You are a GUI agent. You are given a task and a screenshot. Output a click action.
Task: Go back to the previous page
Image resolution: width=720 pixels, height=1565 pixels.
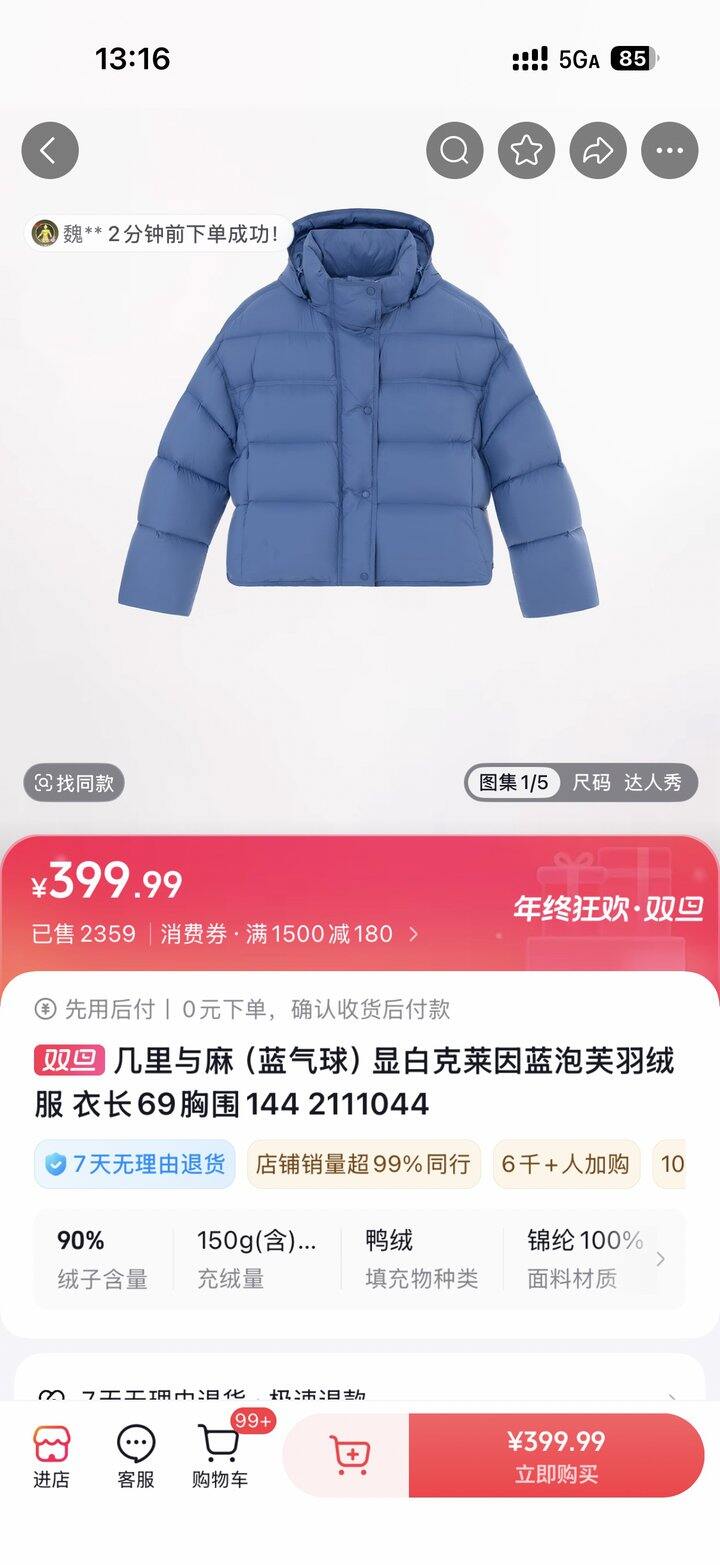click(49, 151)
